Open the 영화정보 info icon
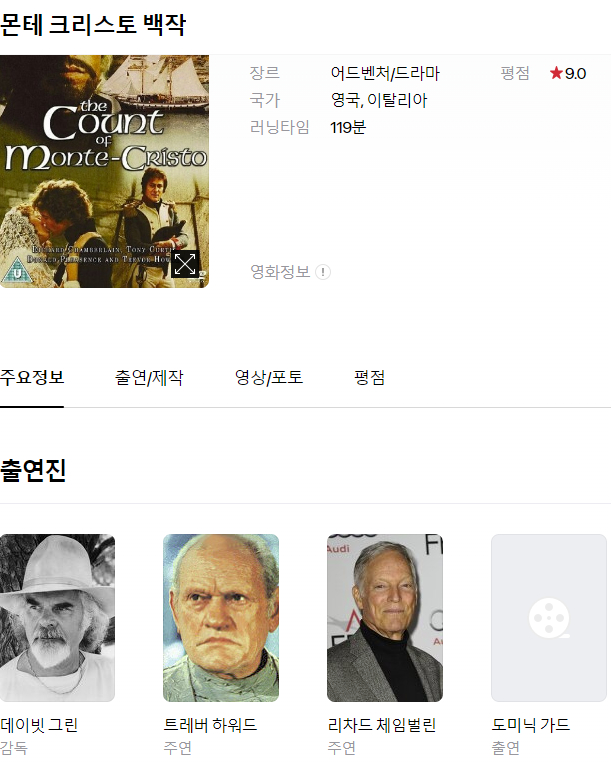This screenshot has width=611, height=764. pyautogui.click(x=323, y=272)
